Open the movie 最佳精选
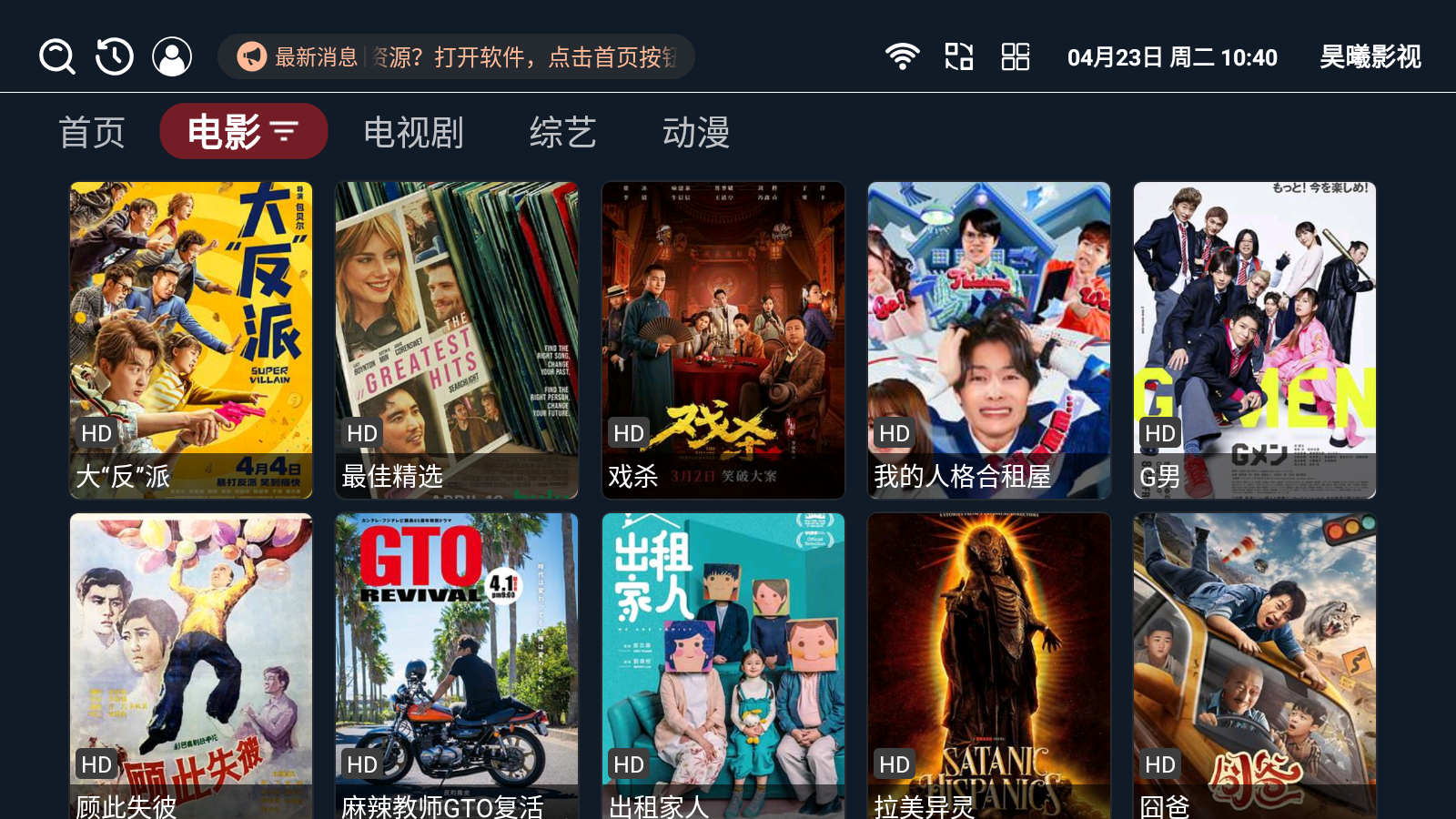1456x819 pixels. [457, 339]
